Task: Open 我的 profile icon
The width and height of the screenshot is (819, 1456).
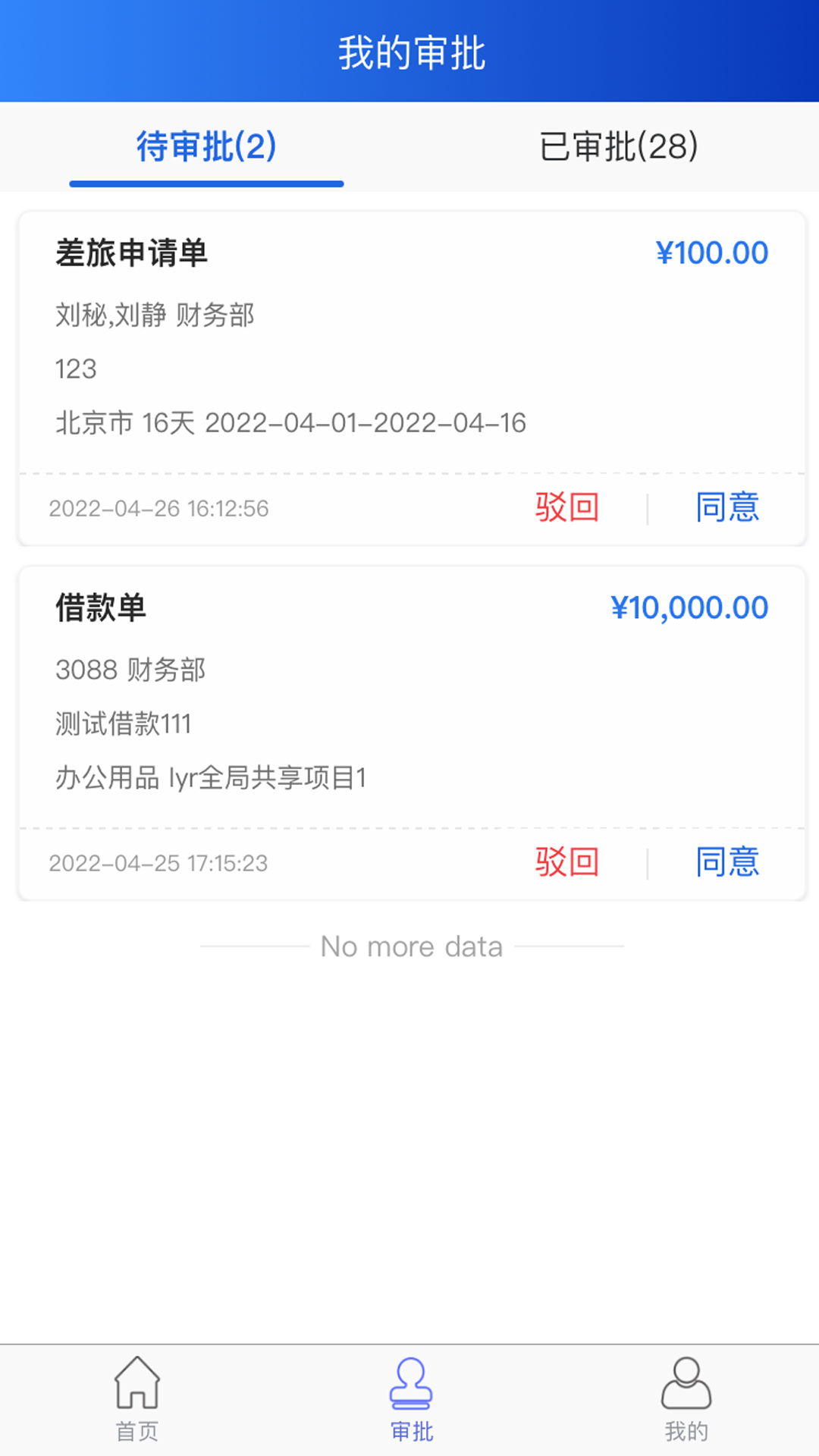Action: pyautogui.click(x=686, y=1402)
